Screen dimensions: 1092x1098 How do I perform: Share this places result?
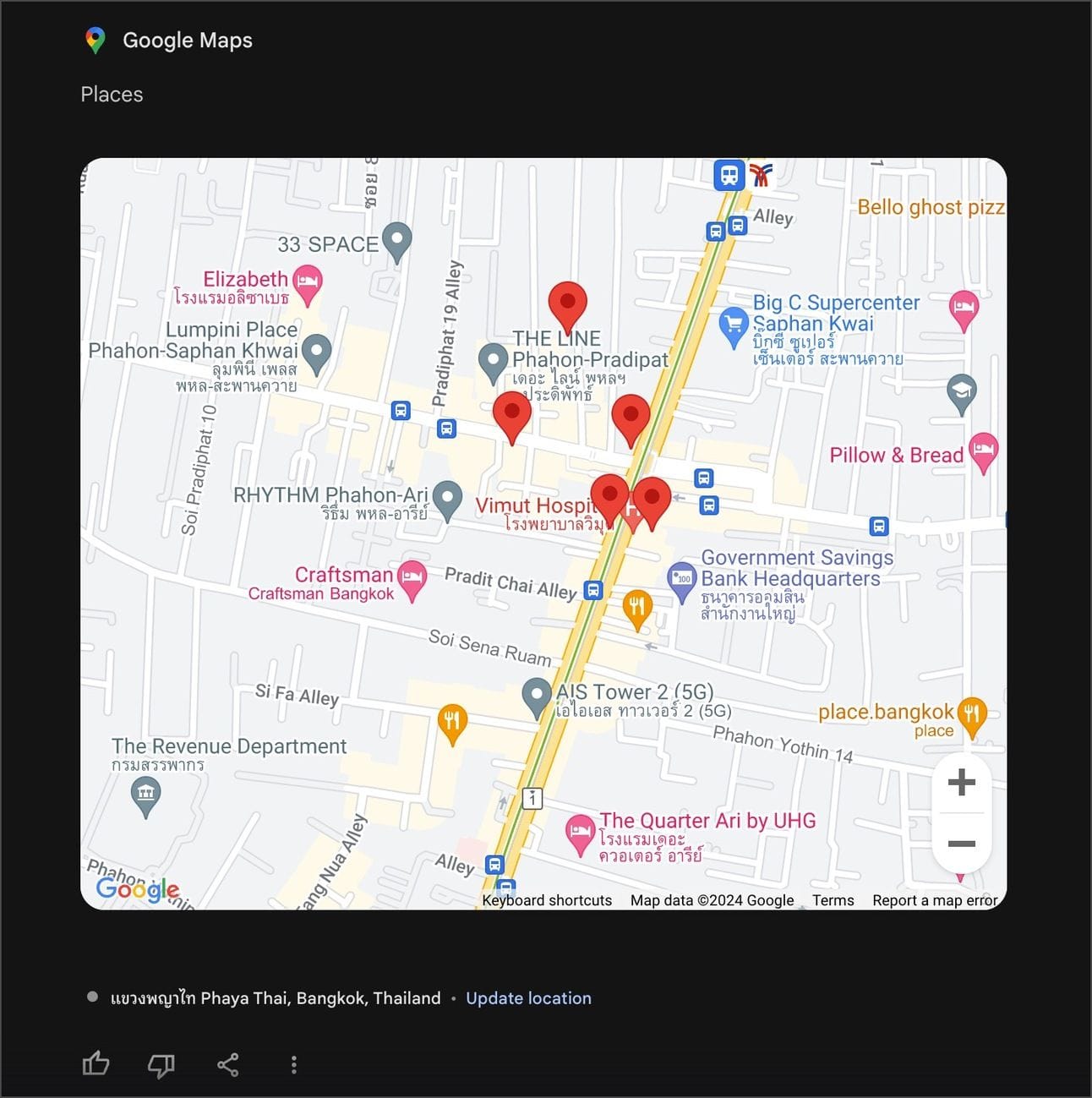227,1065
